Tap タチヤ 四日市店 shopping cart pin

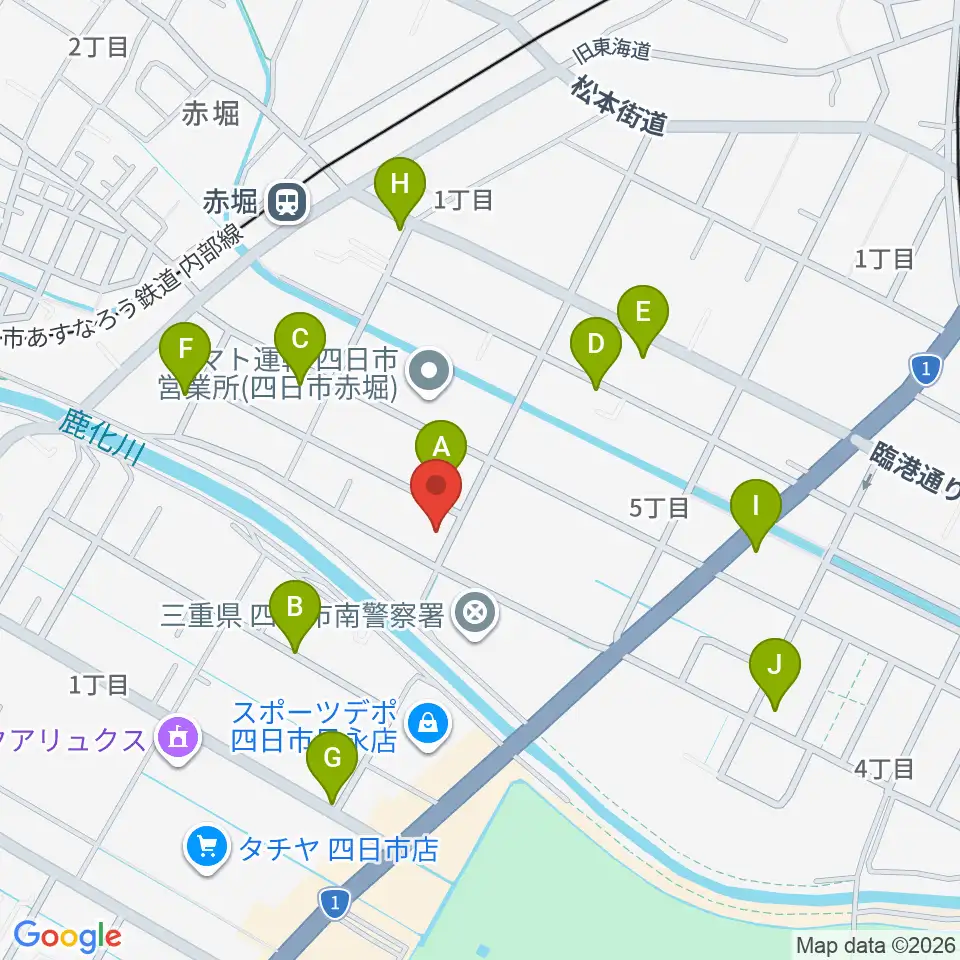click(207, 849)
